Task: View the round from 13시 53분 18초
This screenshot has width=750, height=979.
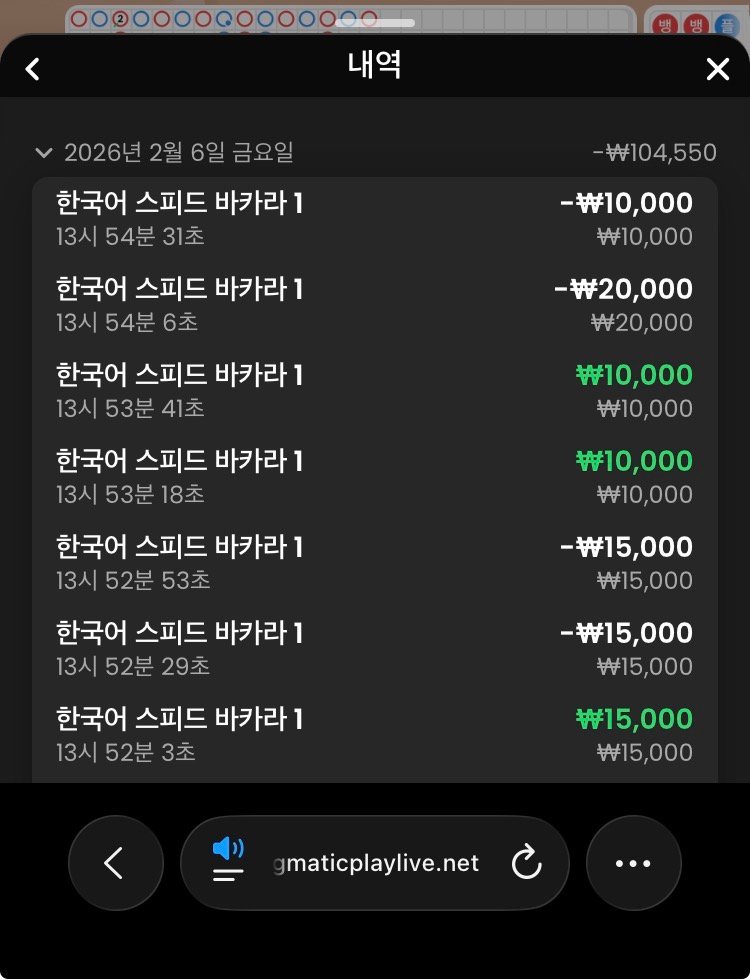Action: coord(374,477)
